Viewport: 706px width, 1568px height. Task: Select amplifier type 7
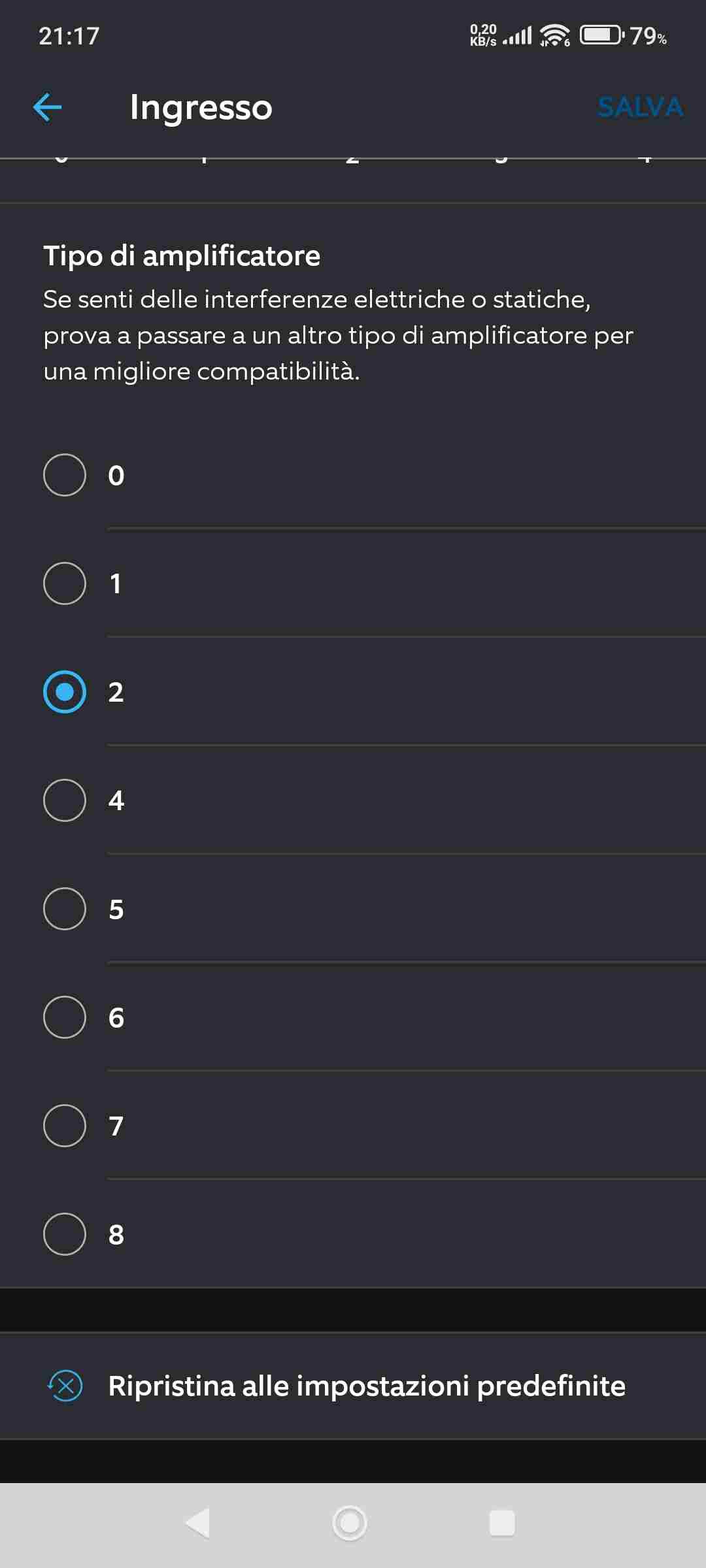353,1126
